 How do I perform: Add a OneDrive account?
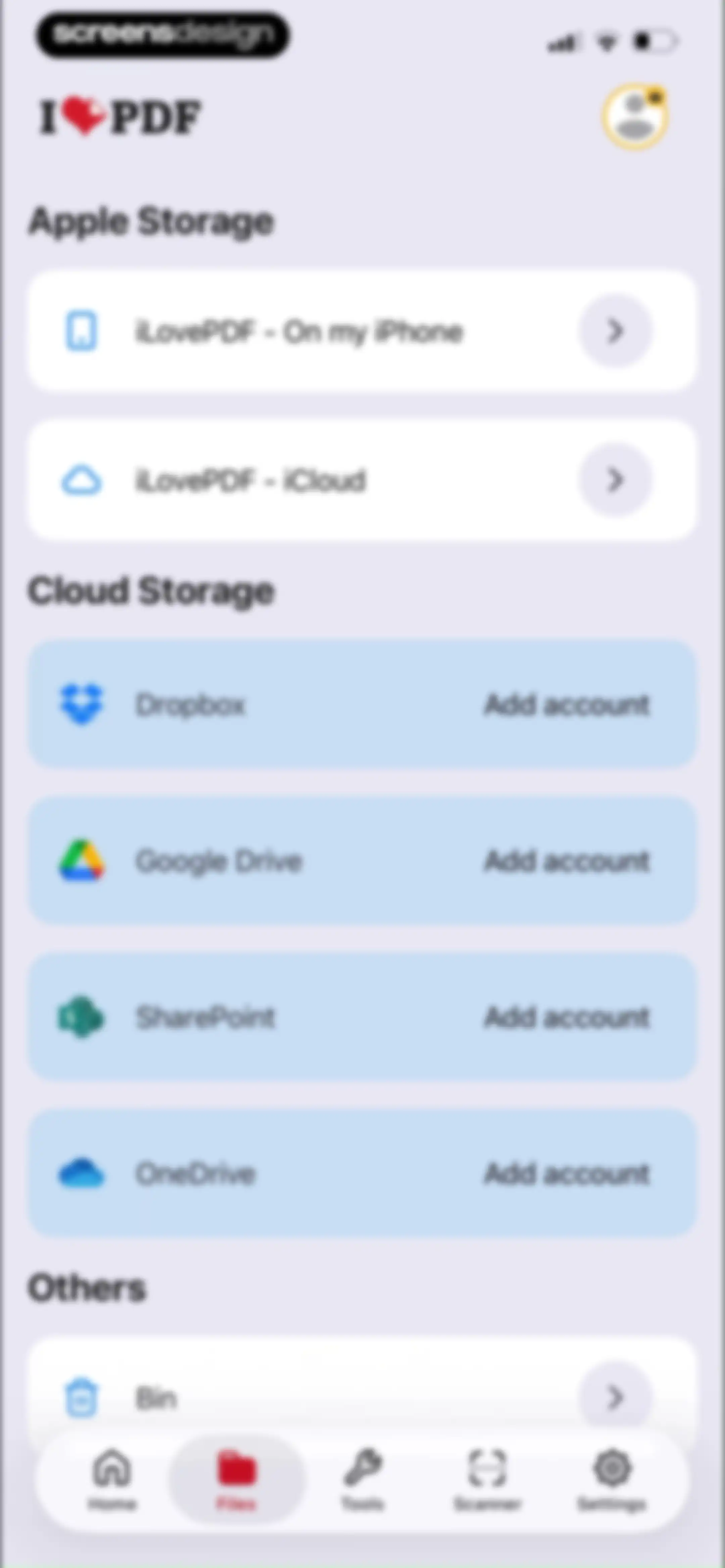click(x=362, y=1173)
